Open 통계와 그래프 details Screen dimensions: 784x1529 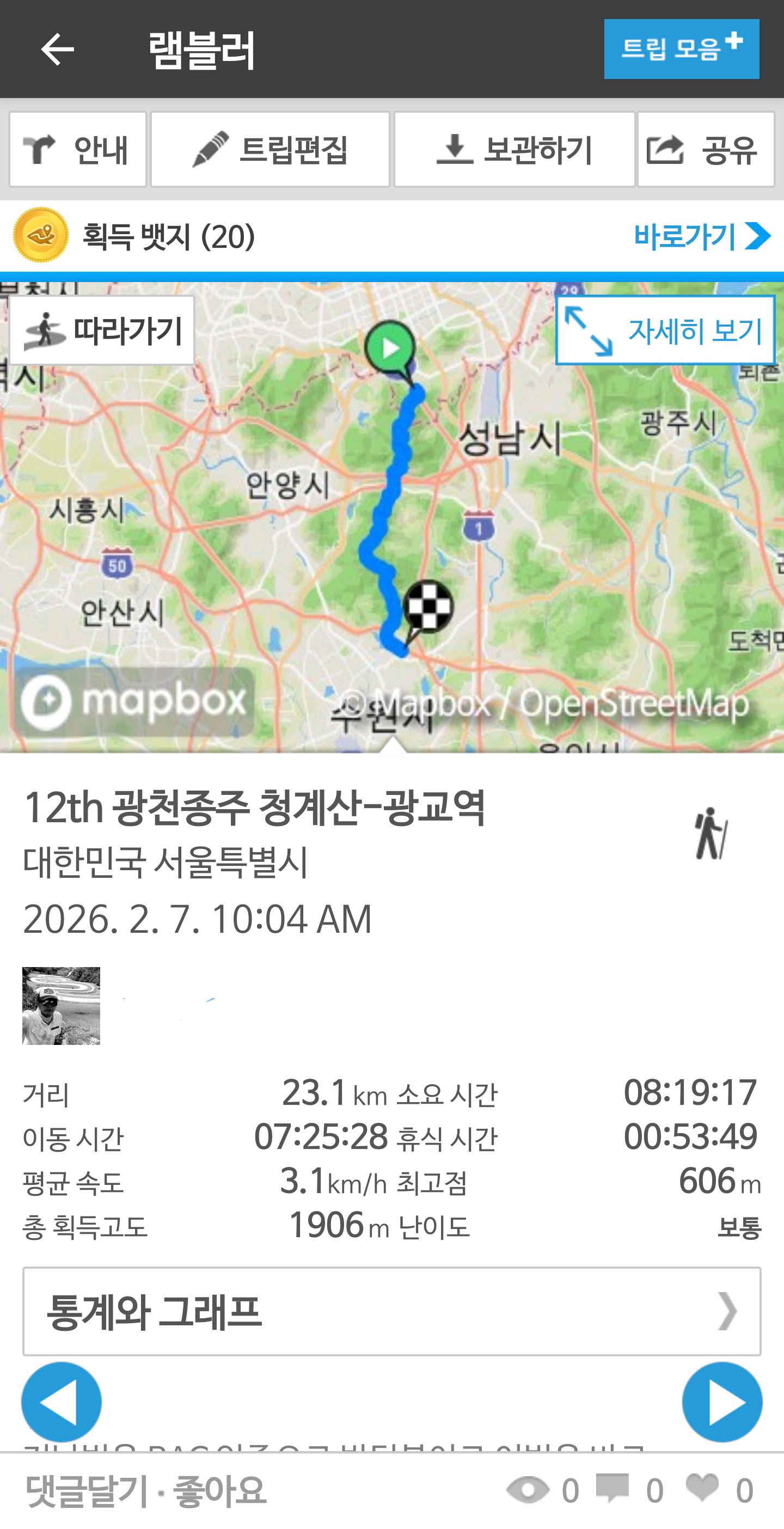[391, 1311]
